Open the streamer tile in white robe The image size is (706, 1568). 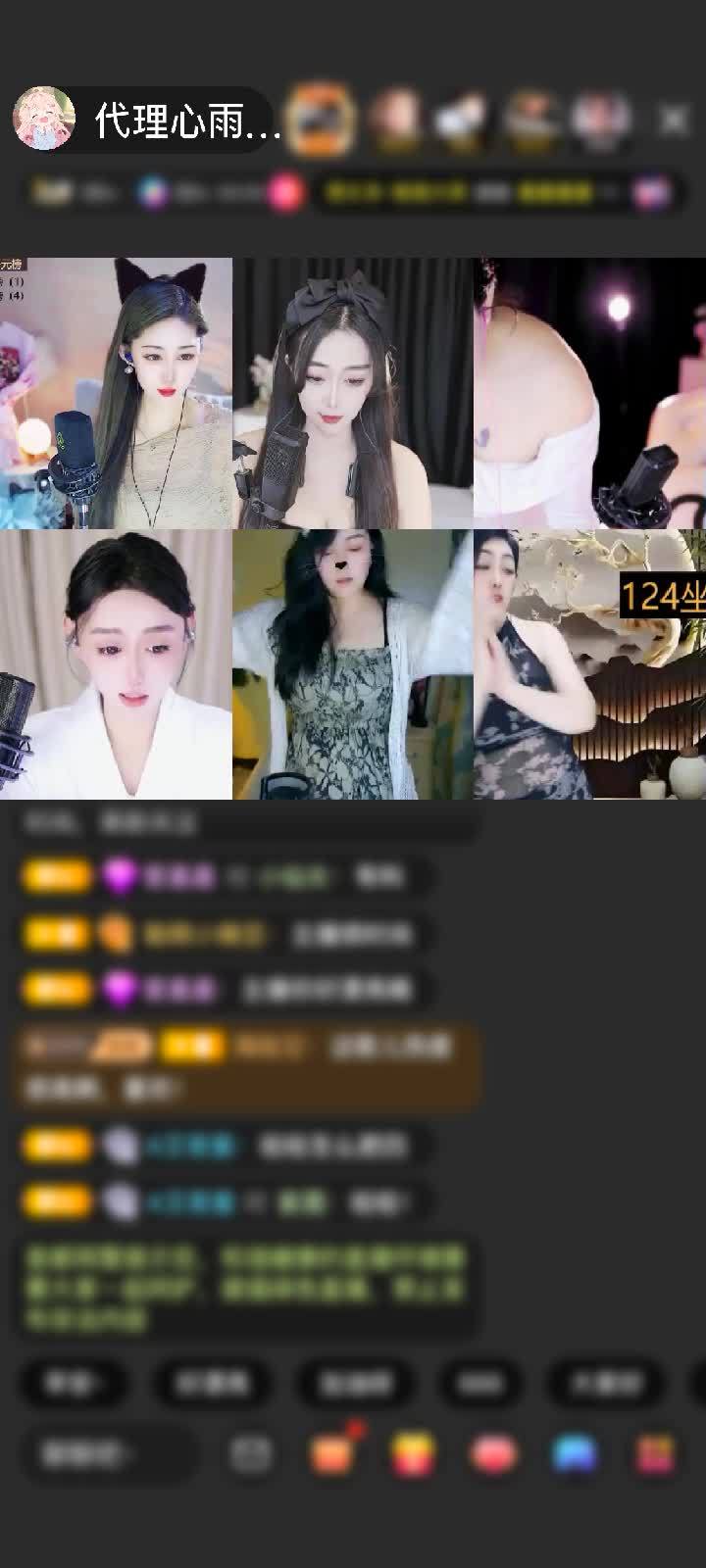[116, 664]
